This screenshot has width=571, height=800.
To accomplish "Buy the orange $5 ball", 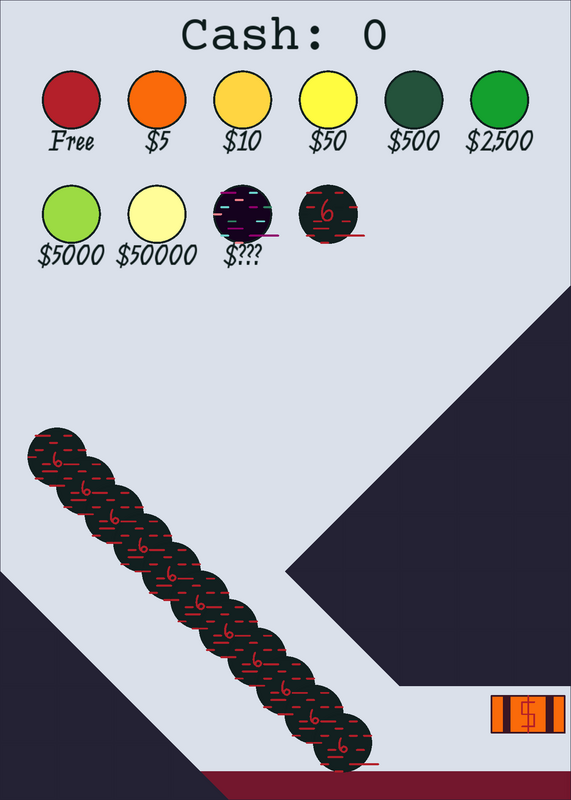I will 157,100.
